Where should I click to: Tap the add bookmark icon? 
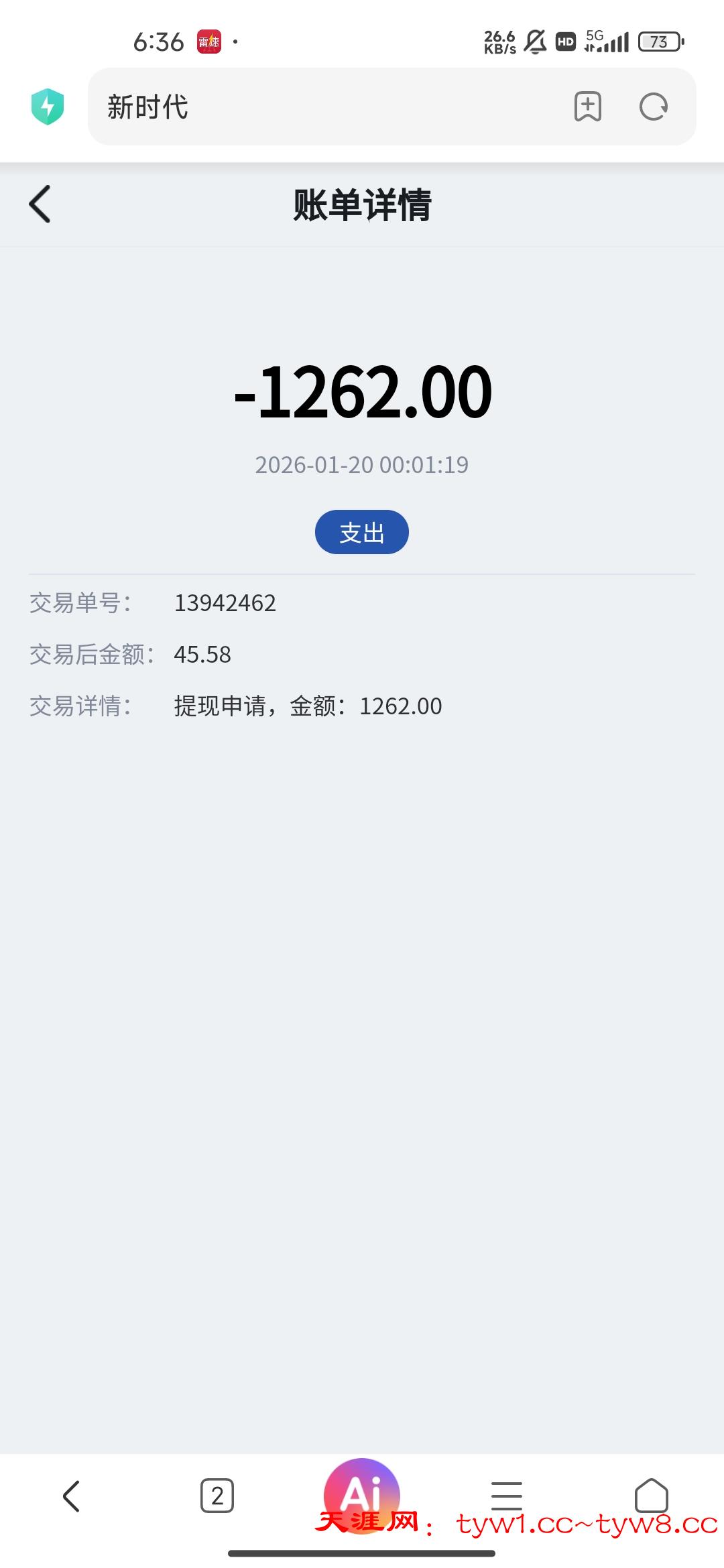pos(587,107)
